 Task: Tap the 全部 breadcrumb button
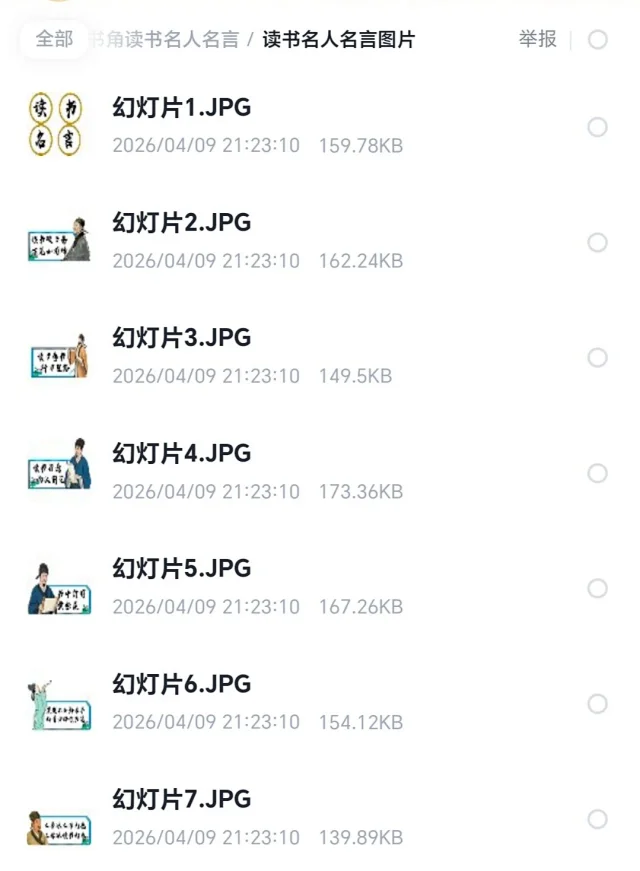click(x=54, y=40)
